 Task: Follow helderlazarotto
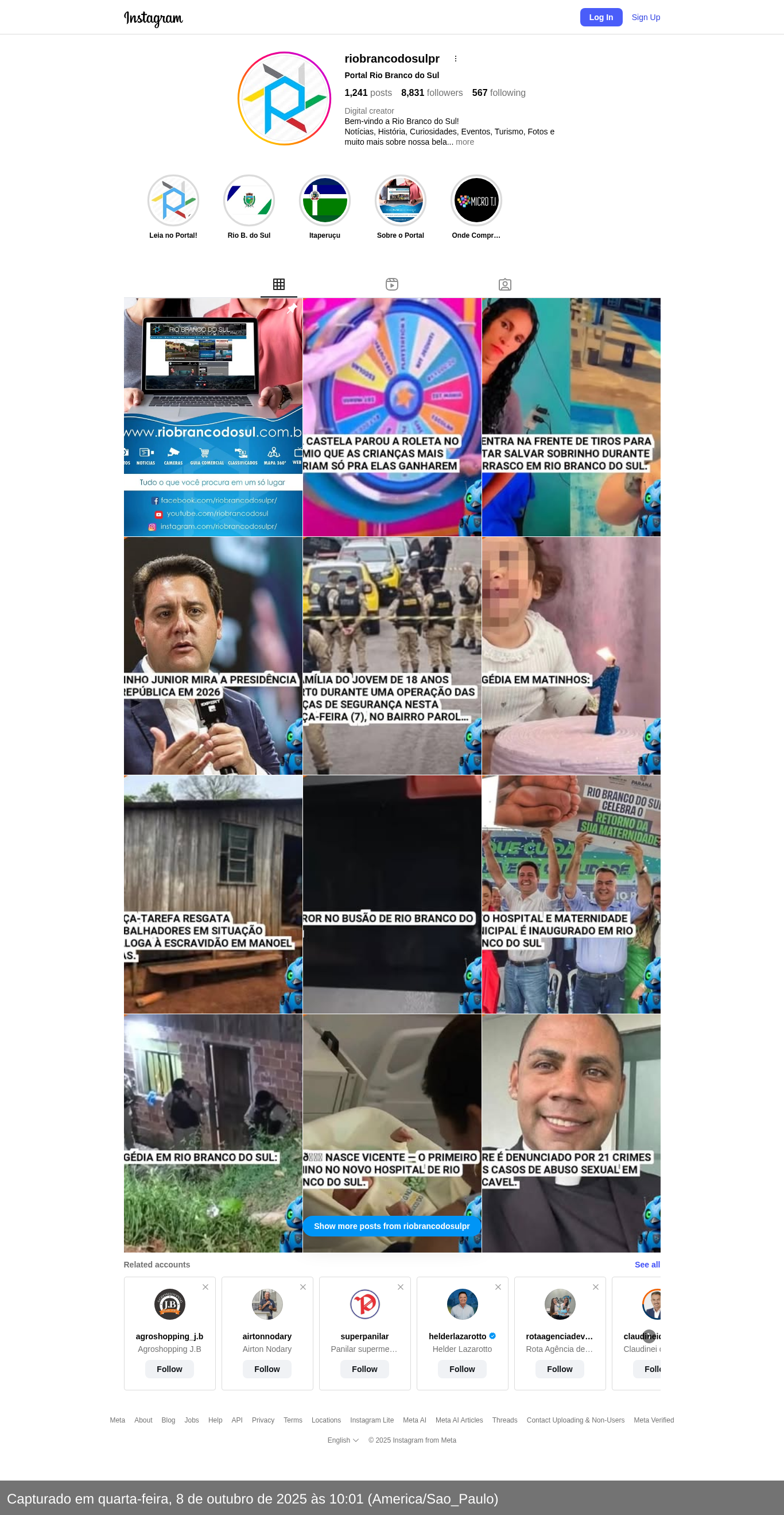[462, 1369]
